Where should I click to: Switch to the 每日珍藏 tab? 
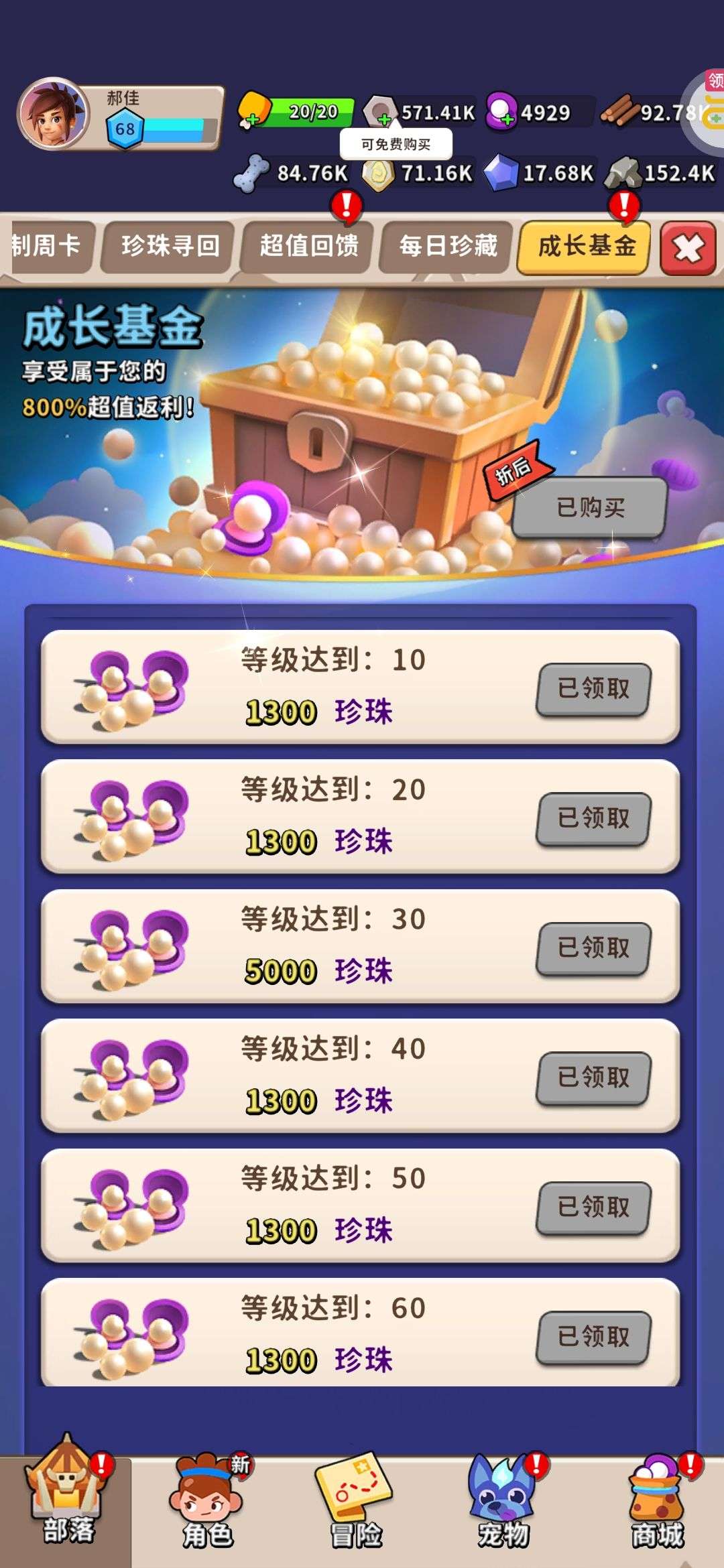448,247
